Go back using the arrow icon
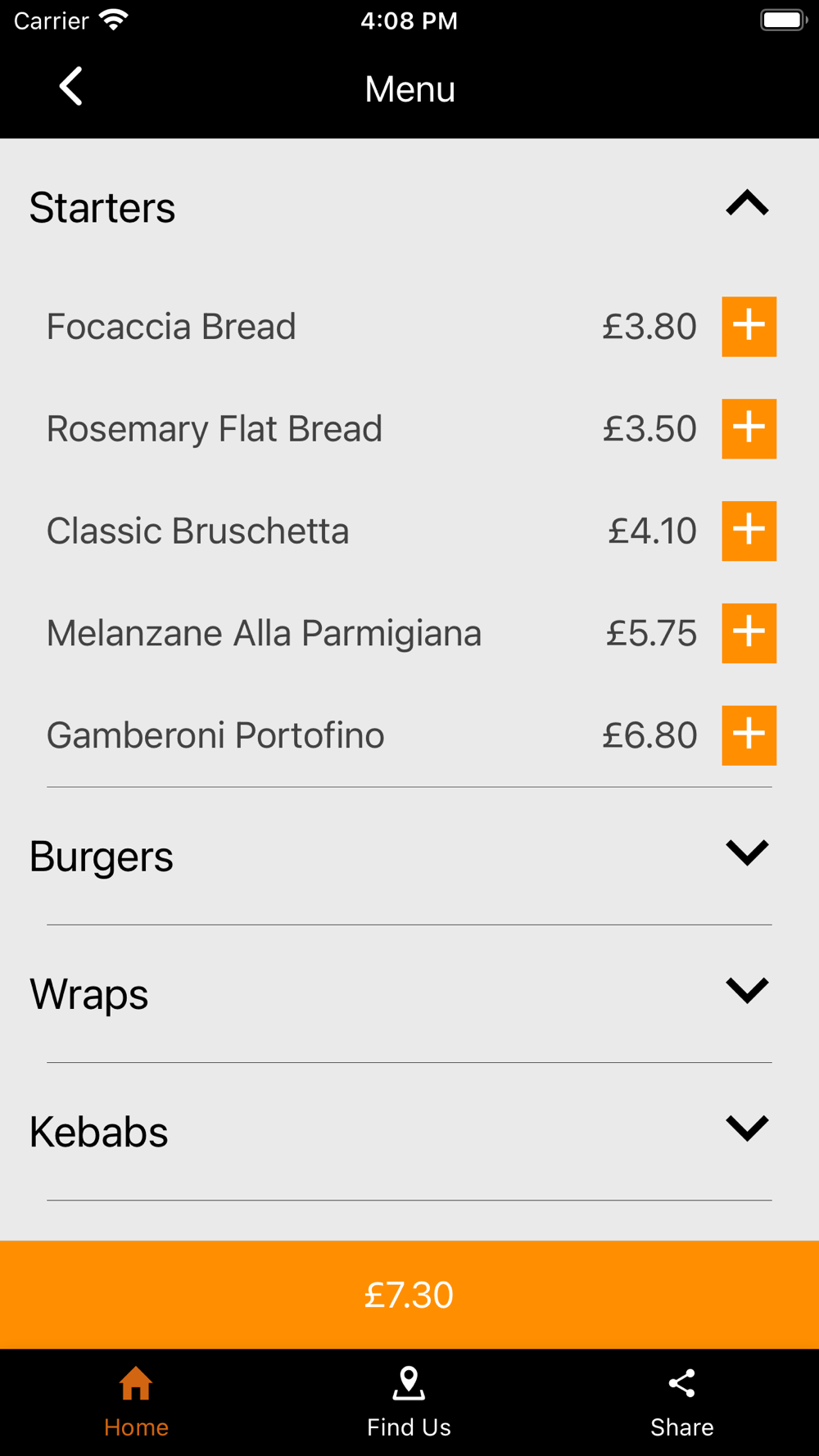Screen dimensions: 819x1456 coord(71,87)
